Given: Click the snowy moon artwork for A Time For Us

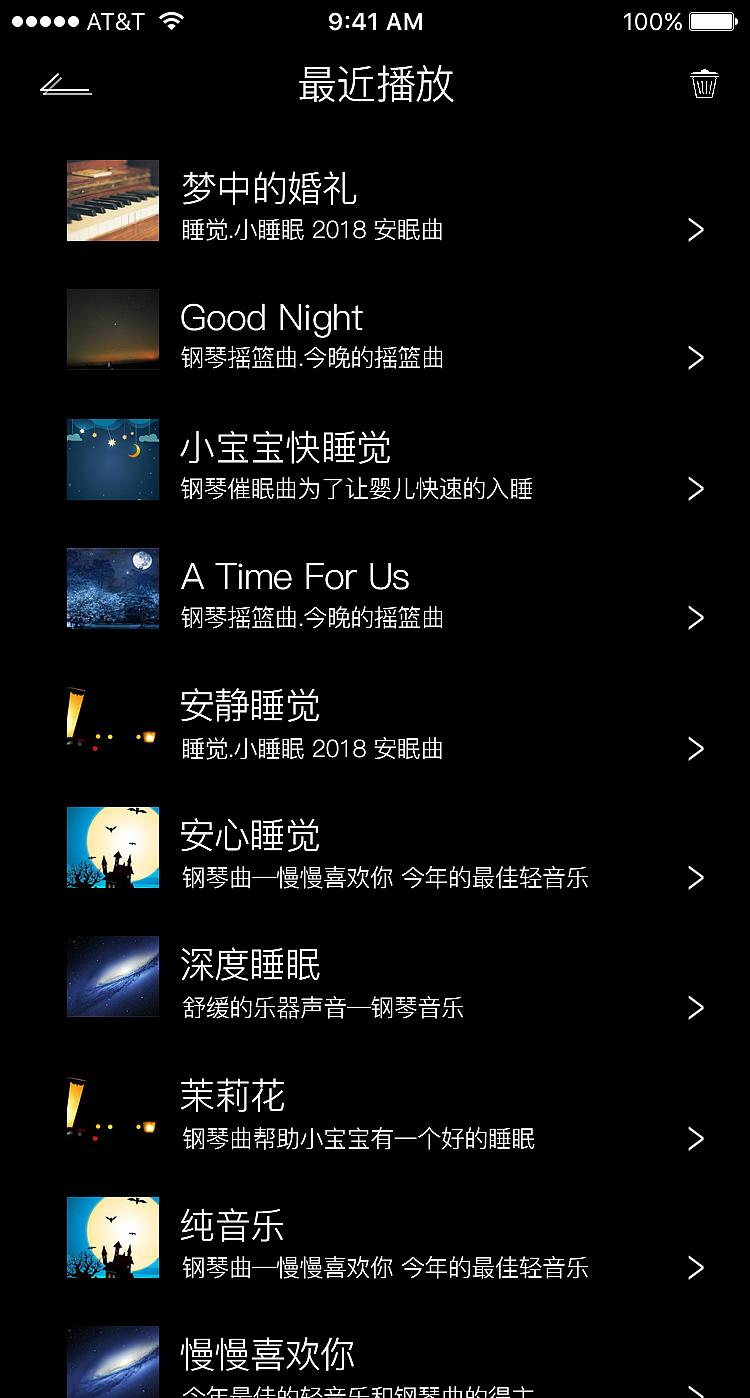Looking at the screenshot, I should coord(112,588).
